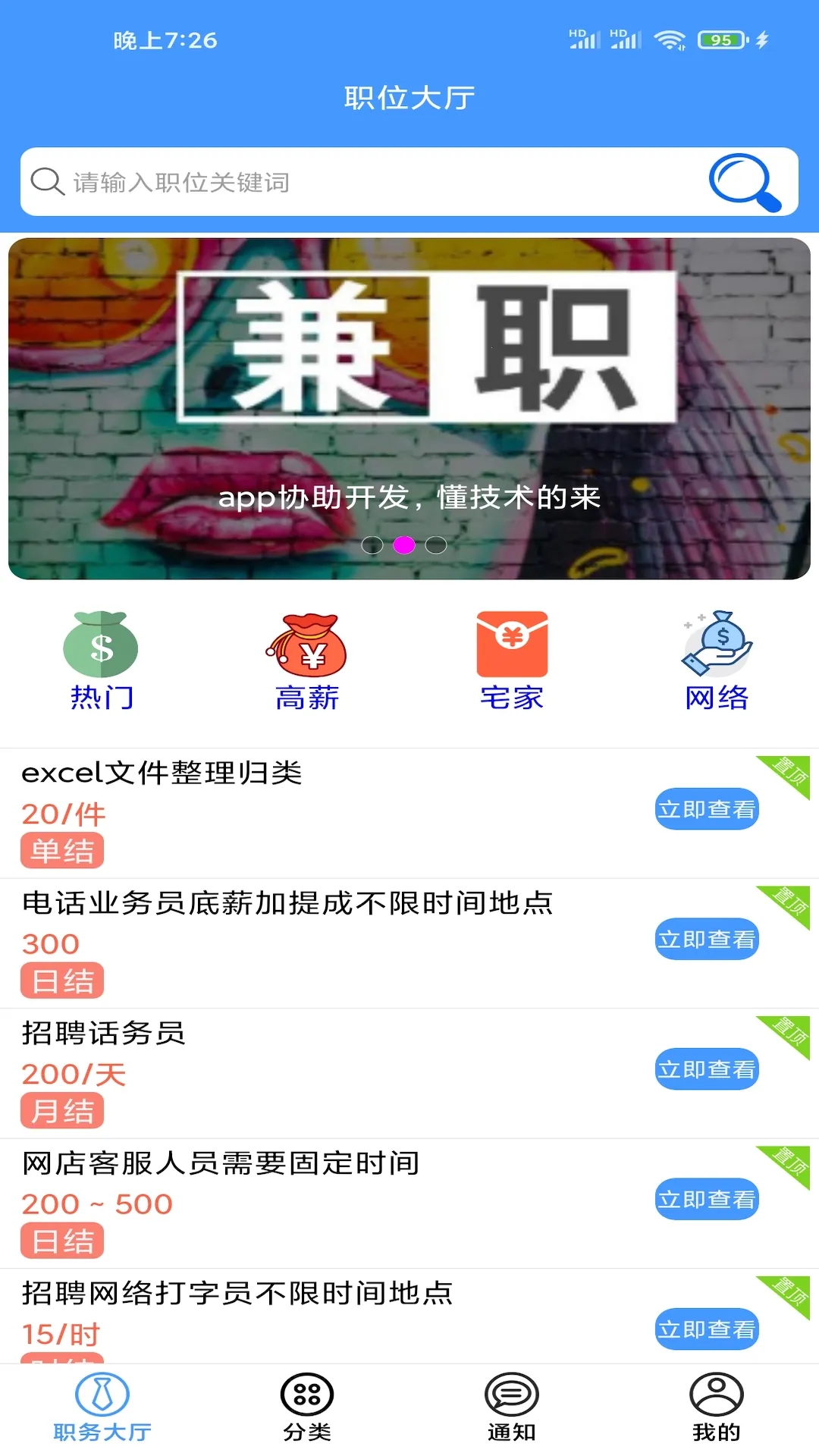Click 立即查看 for 招聘话务员 job
The height and width of the screenshot is (1456, 819).
pyautogui.click(x=706, y=1070)
